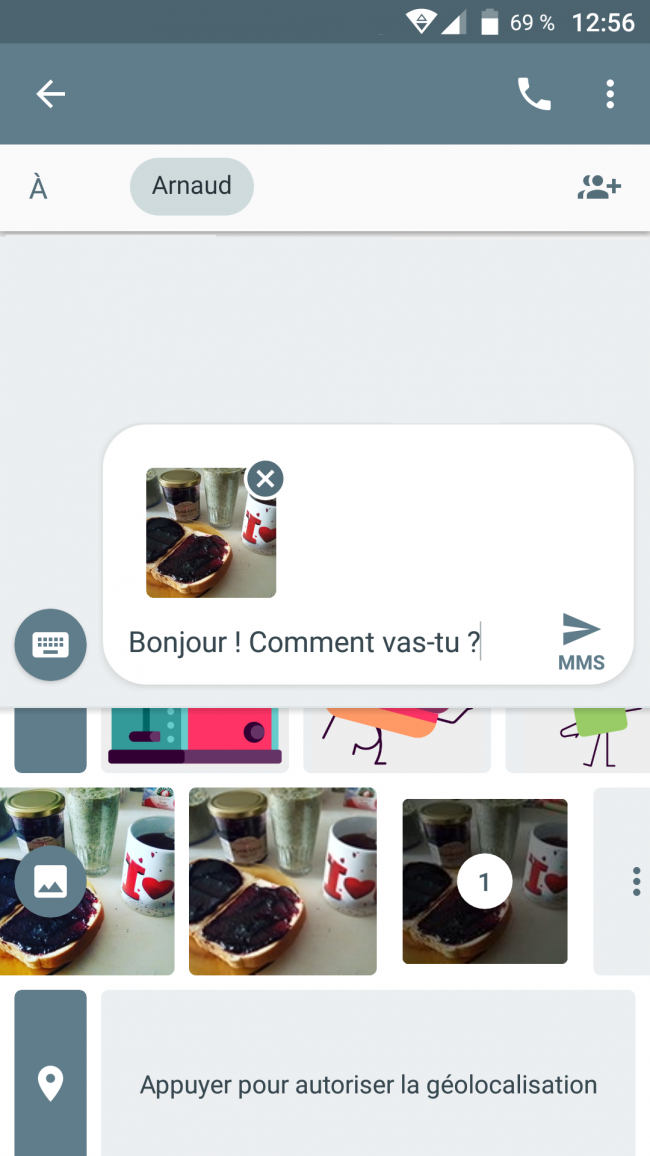
Task: Send the MMS message
Action: point(581,640)
